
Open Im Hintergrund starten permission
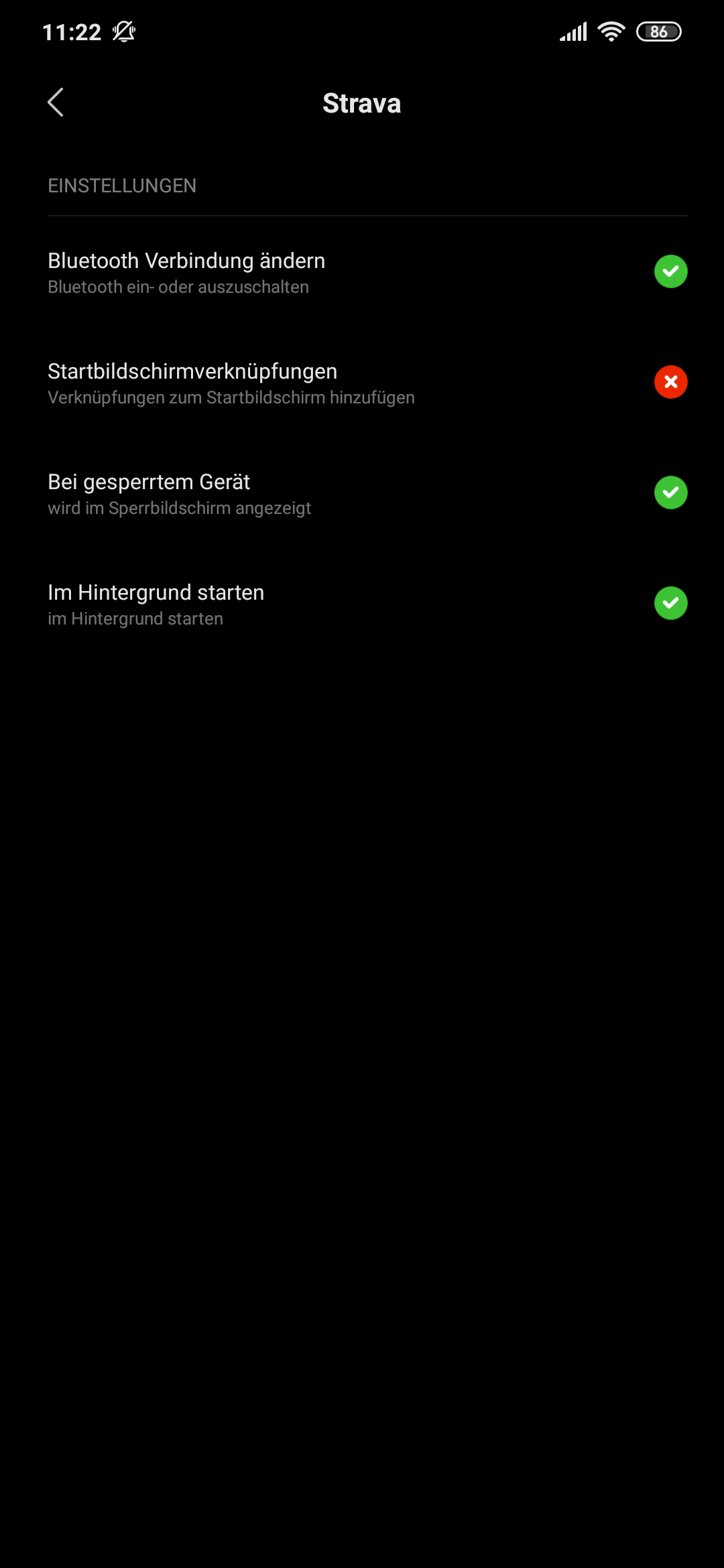pyautogui.click(x=362, y=604)
